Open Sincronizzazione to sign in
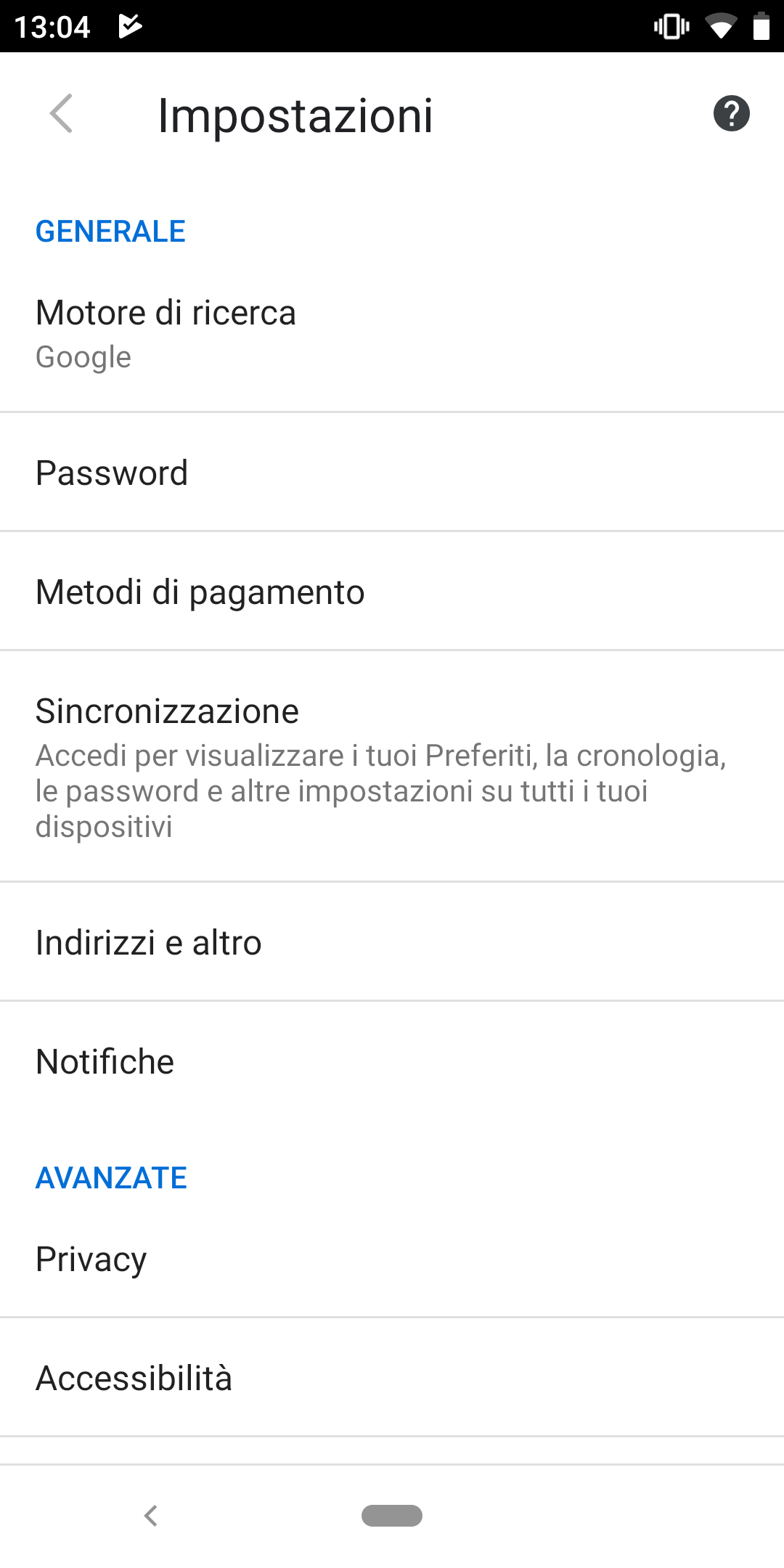This screenshot has width=784, height=1568. pyautogui.click(x=392, y=767)
